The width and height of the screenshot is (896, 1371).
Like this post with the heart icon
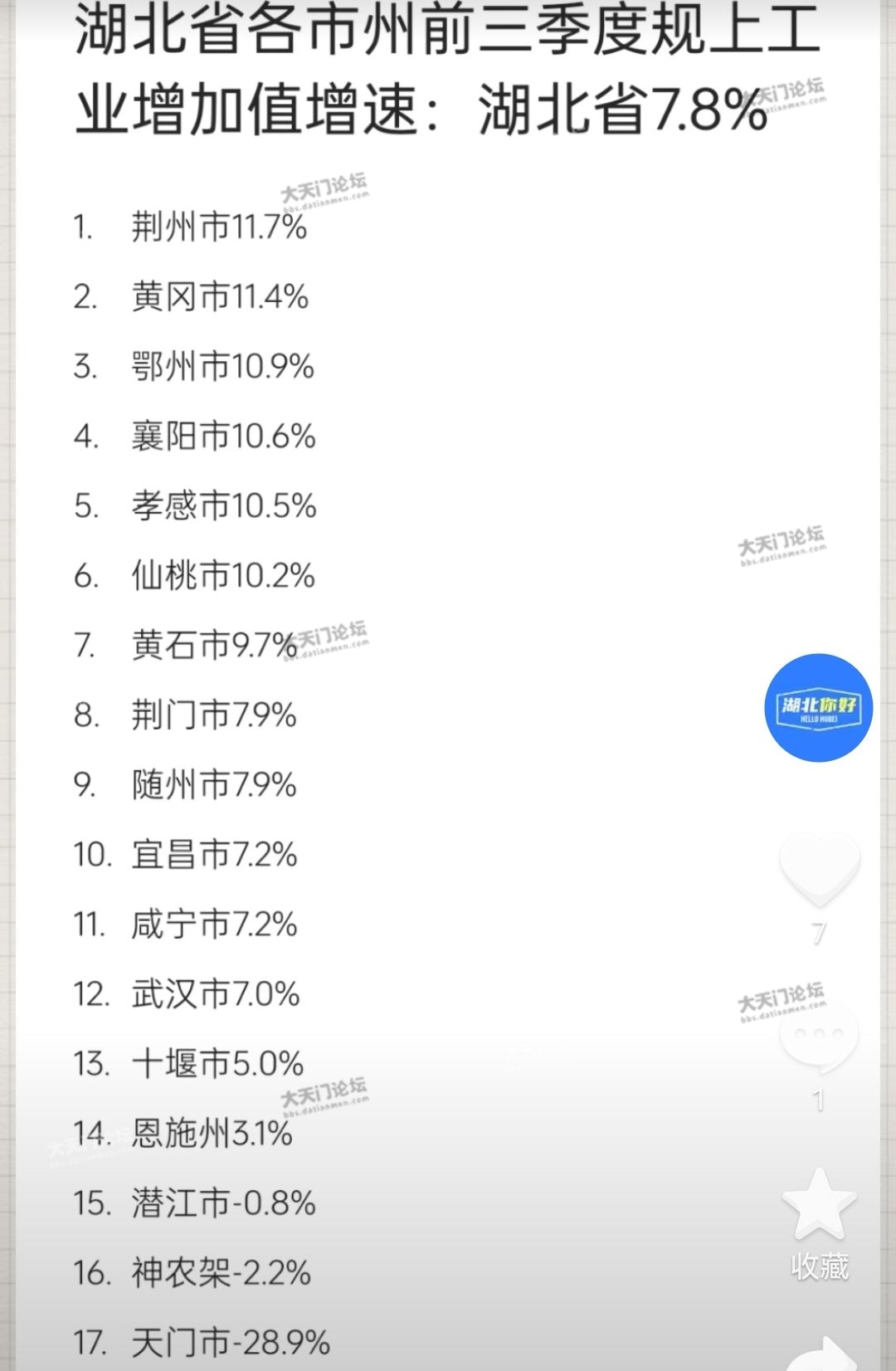pos(819,869)
